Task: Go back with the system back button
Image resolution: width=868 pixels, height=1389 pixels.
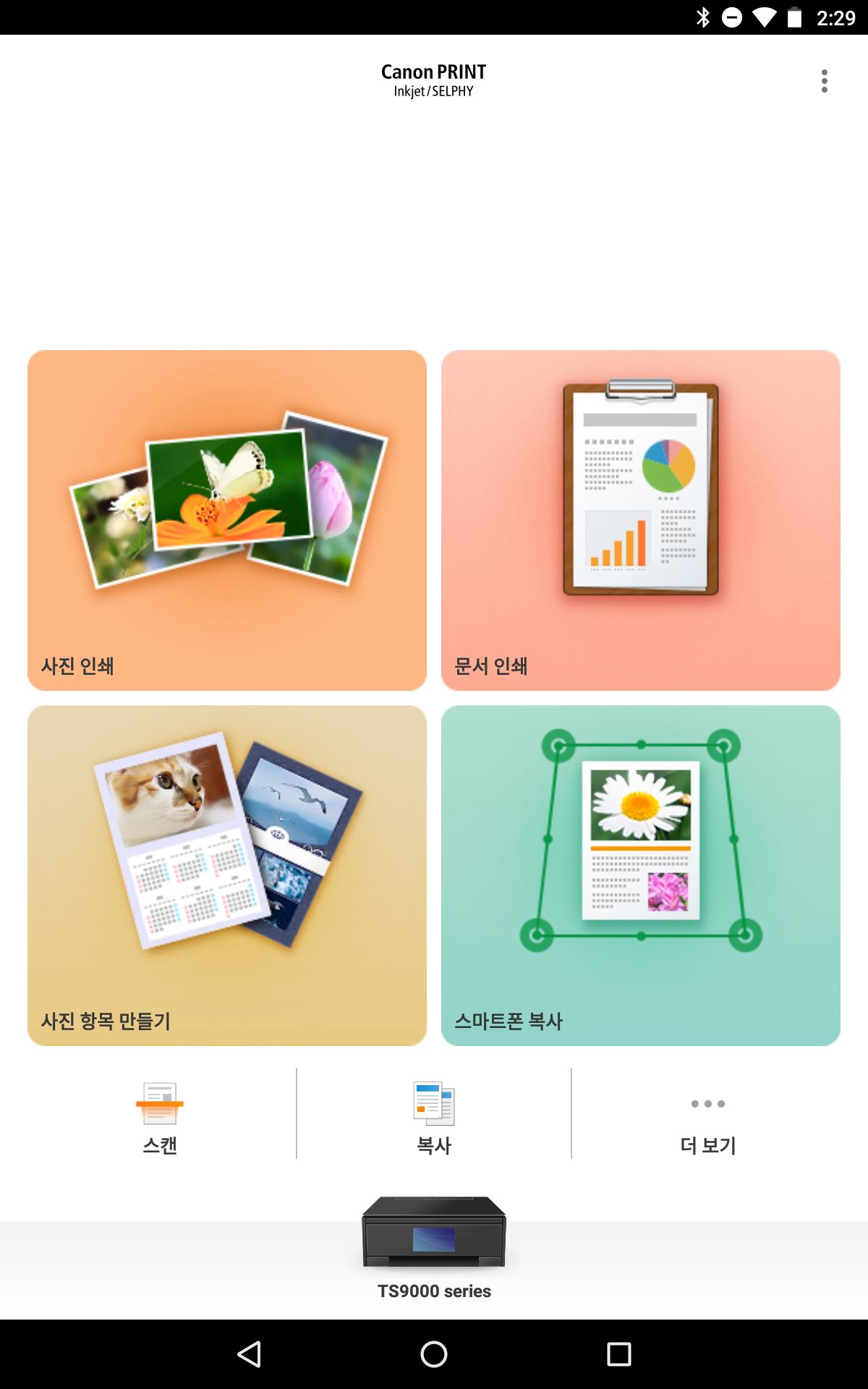Action: coord(249,1354)
